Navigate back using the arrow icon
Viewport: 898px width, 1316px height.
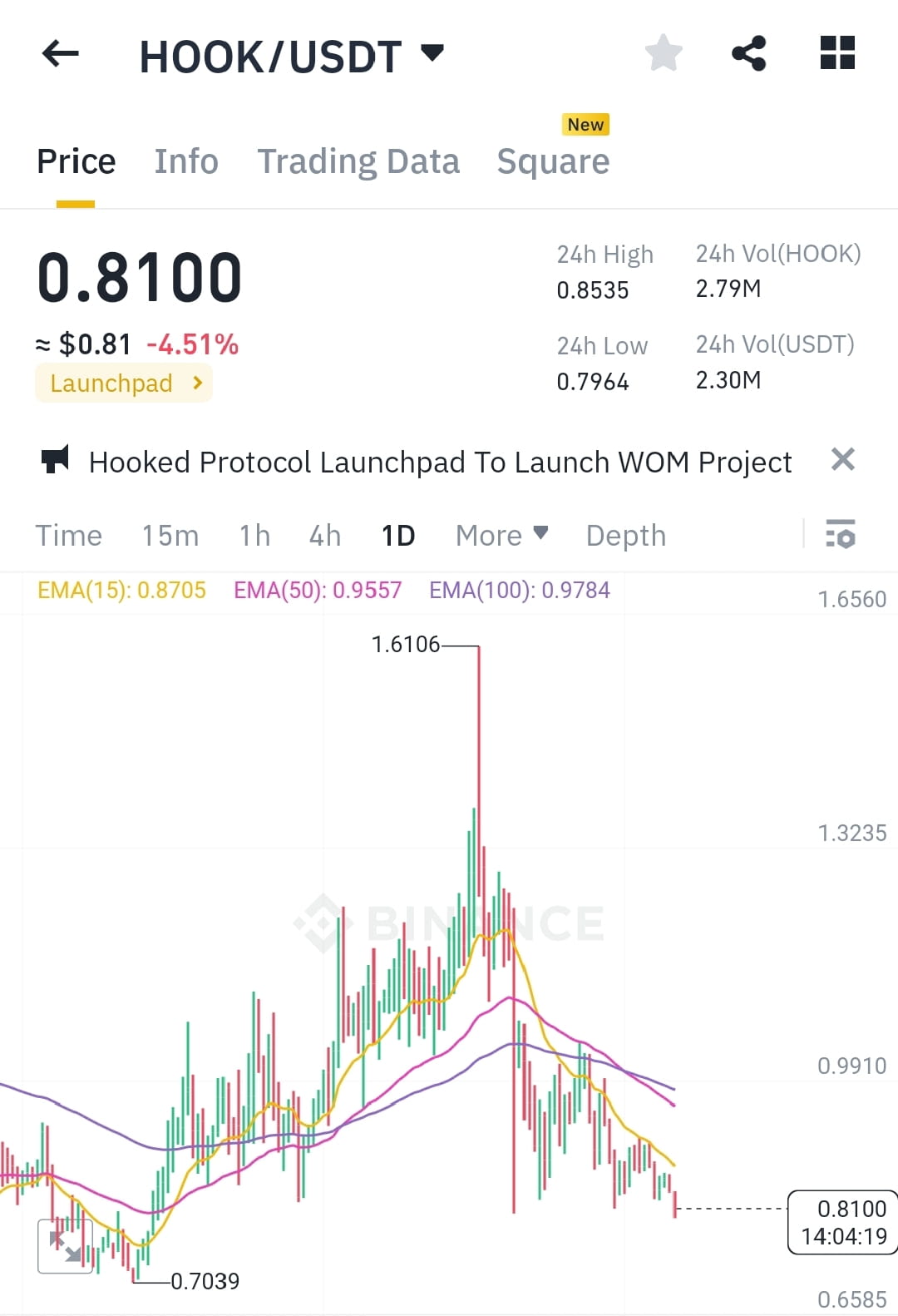coord(58,53)
